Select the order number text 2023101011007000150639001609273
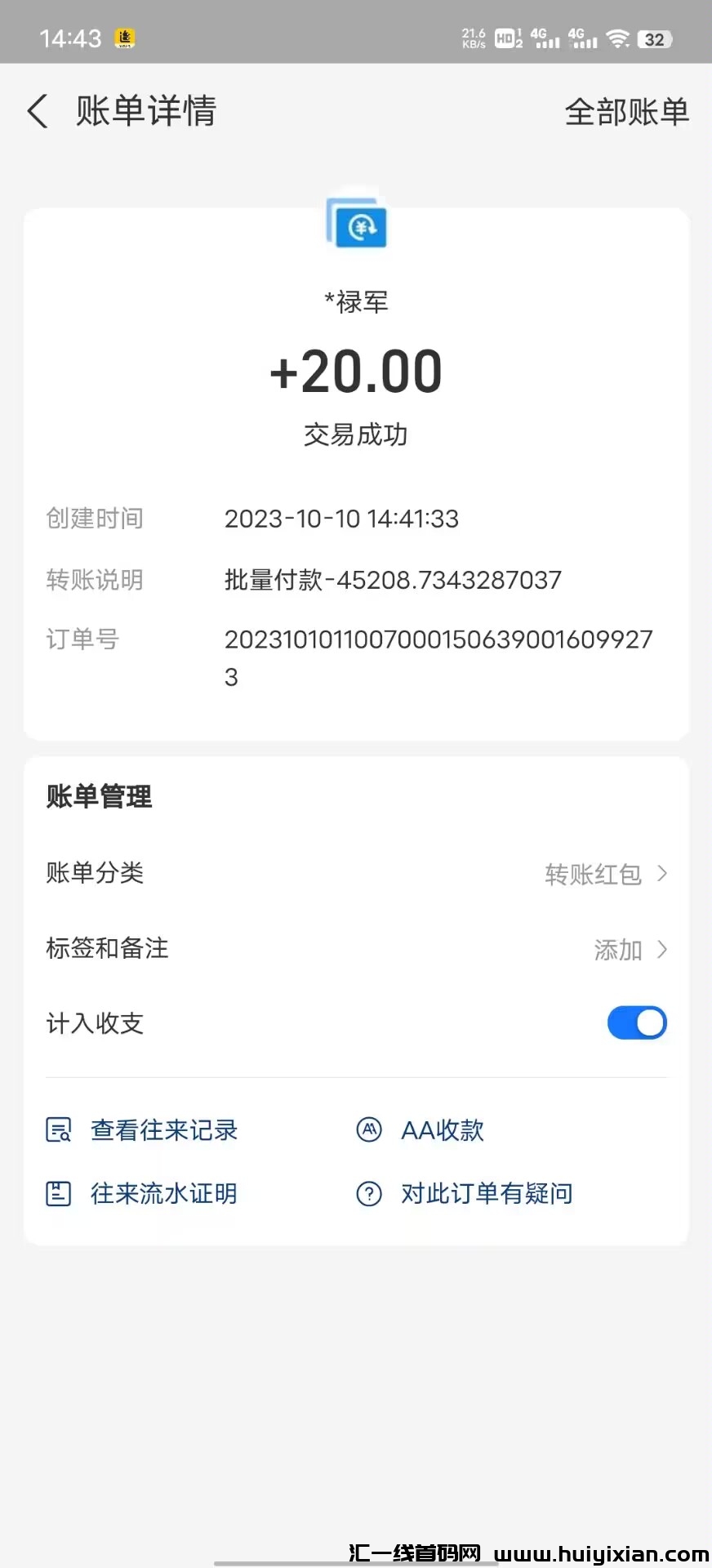 tap(438, 657)
